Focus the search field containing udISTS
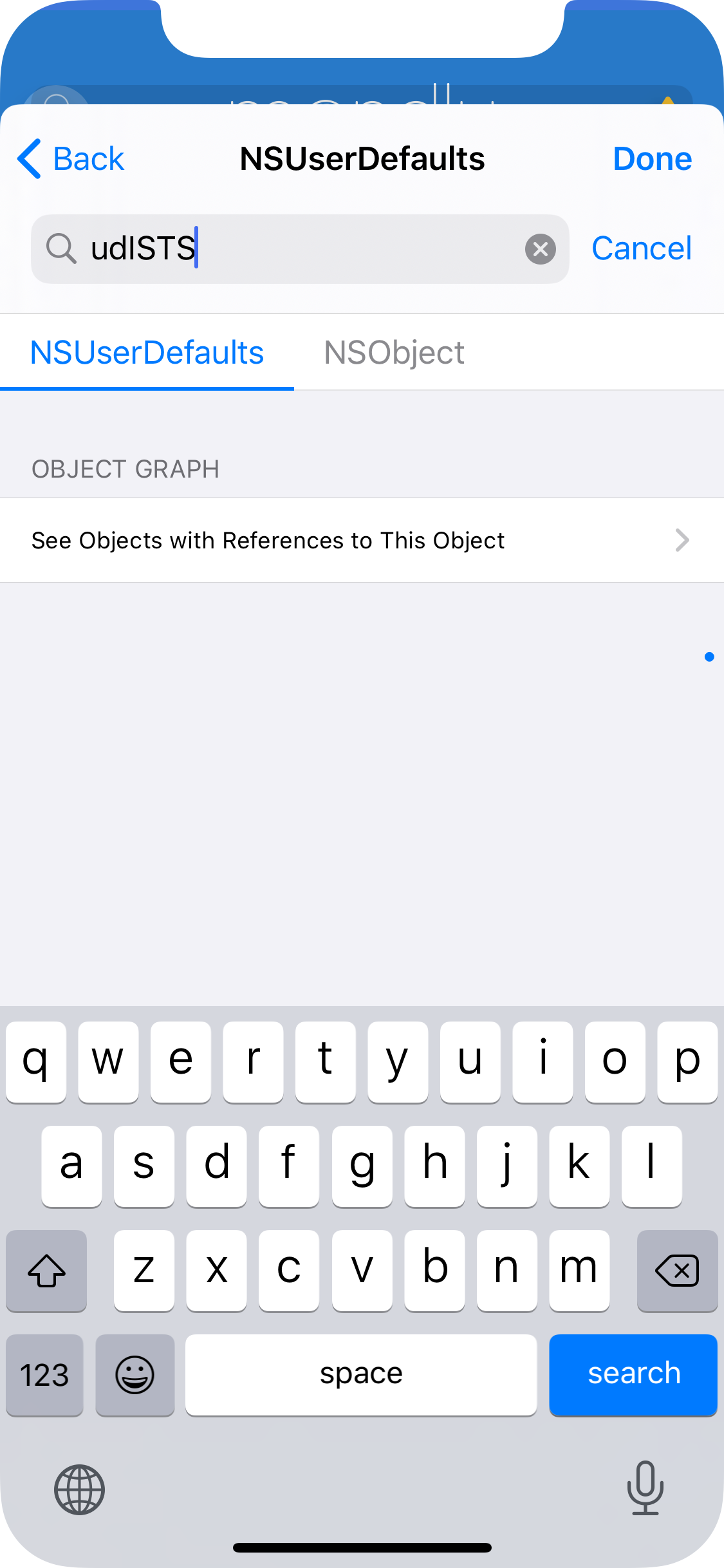The height and width of the screenshot is (1568, 724). 300,249
